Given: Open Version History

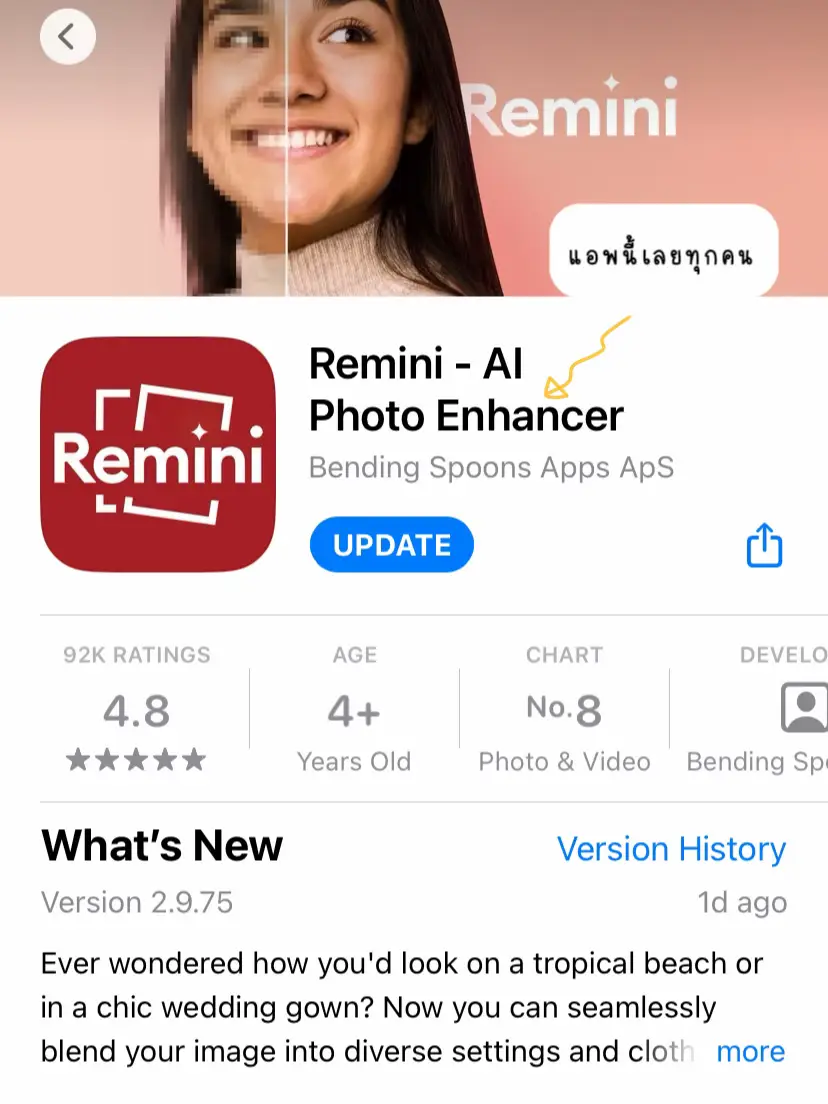Looking at the screenshot, I should pos(671,849).
